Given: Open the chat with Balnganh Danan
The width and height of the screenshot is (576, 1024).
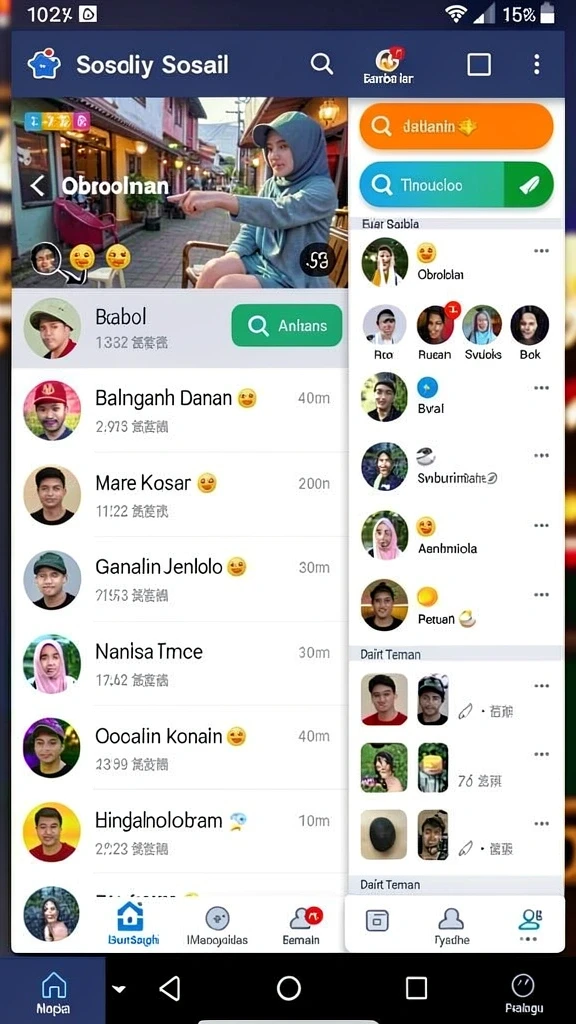Looking at the screenshot, I should (x=180, y=410).
